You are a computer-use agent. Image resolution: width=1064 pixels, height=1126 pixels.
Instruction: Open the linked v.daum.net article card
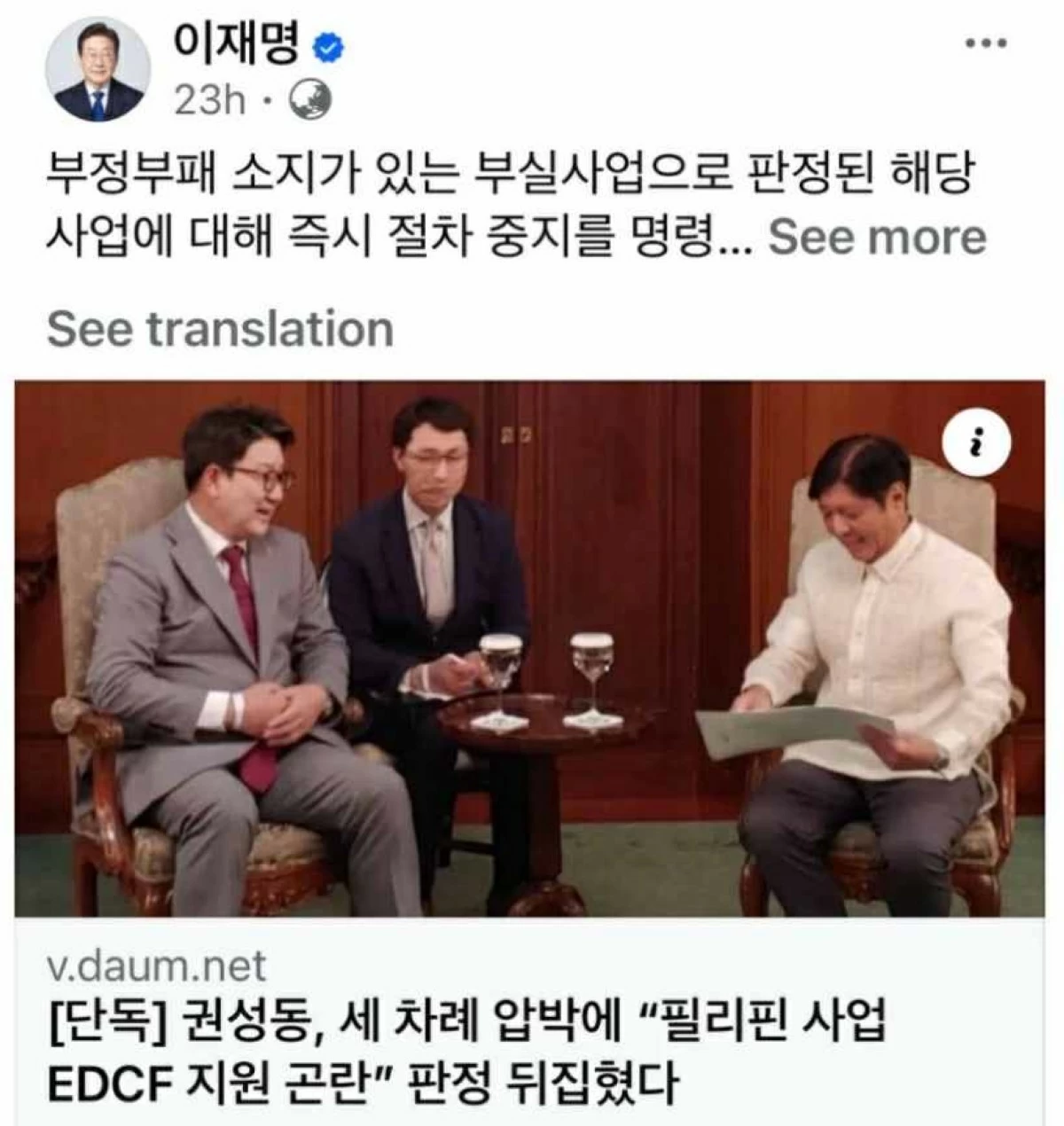pos(529,648)
